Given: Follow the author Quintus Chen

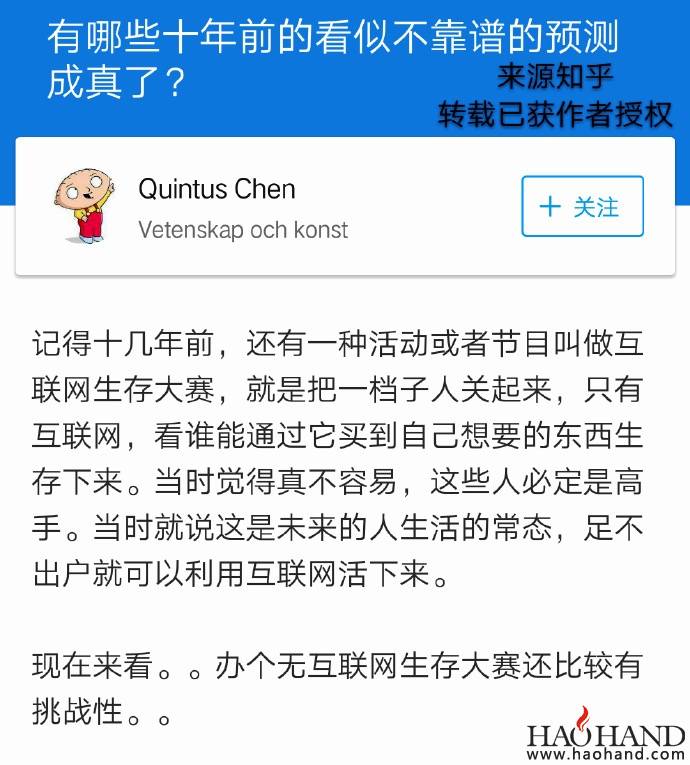Looking at the screenshot, I should 582,207.
